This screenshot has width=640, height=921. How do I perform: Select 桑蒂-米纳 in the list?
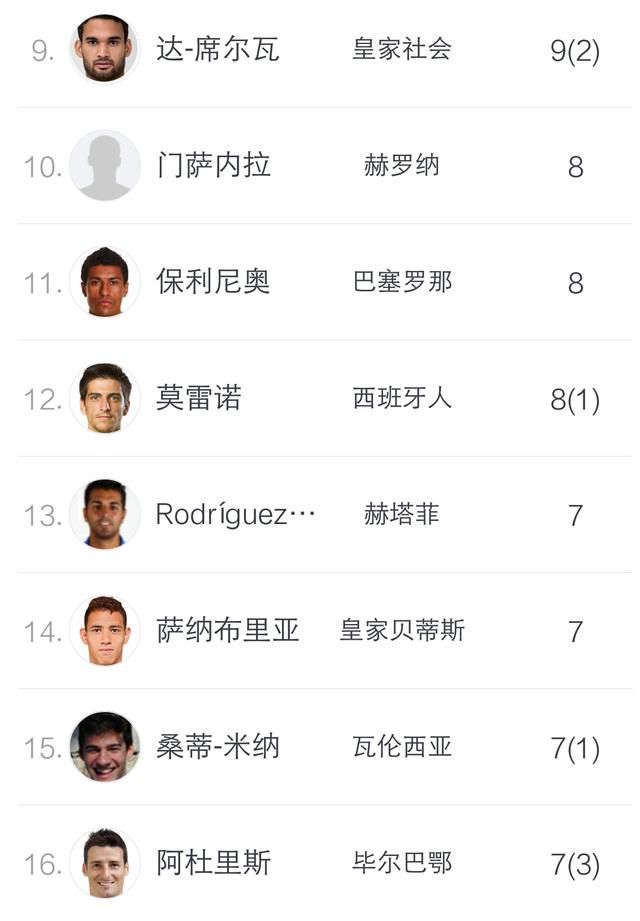pyautogui.click(x=217, y=747)
